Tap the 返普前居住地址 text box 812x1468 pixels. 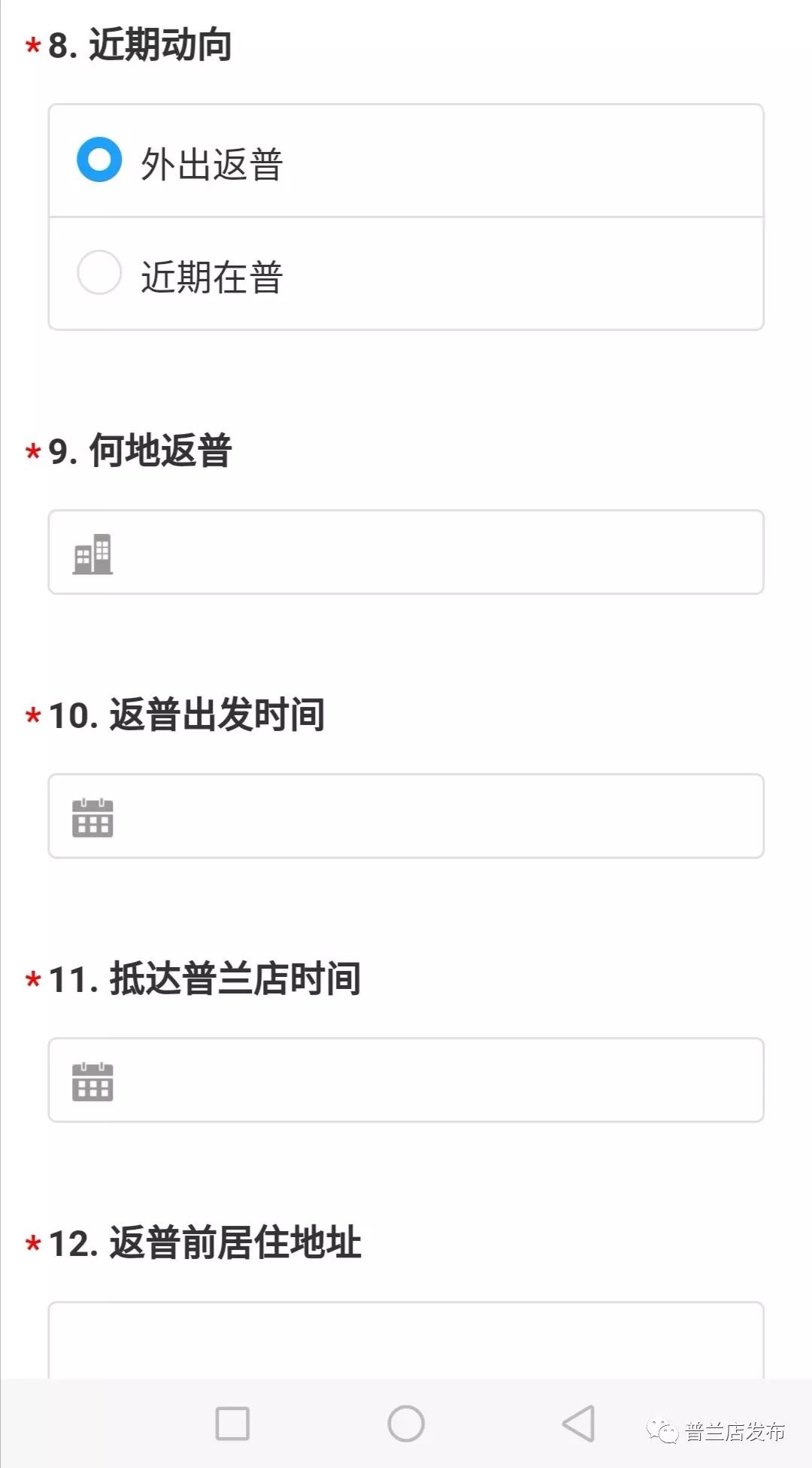406,1342
